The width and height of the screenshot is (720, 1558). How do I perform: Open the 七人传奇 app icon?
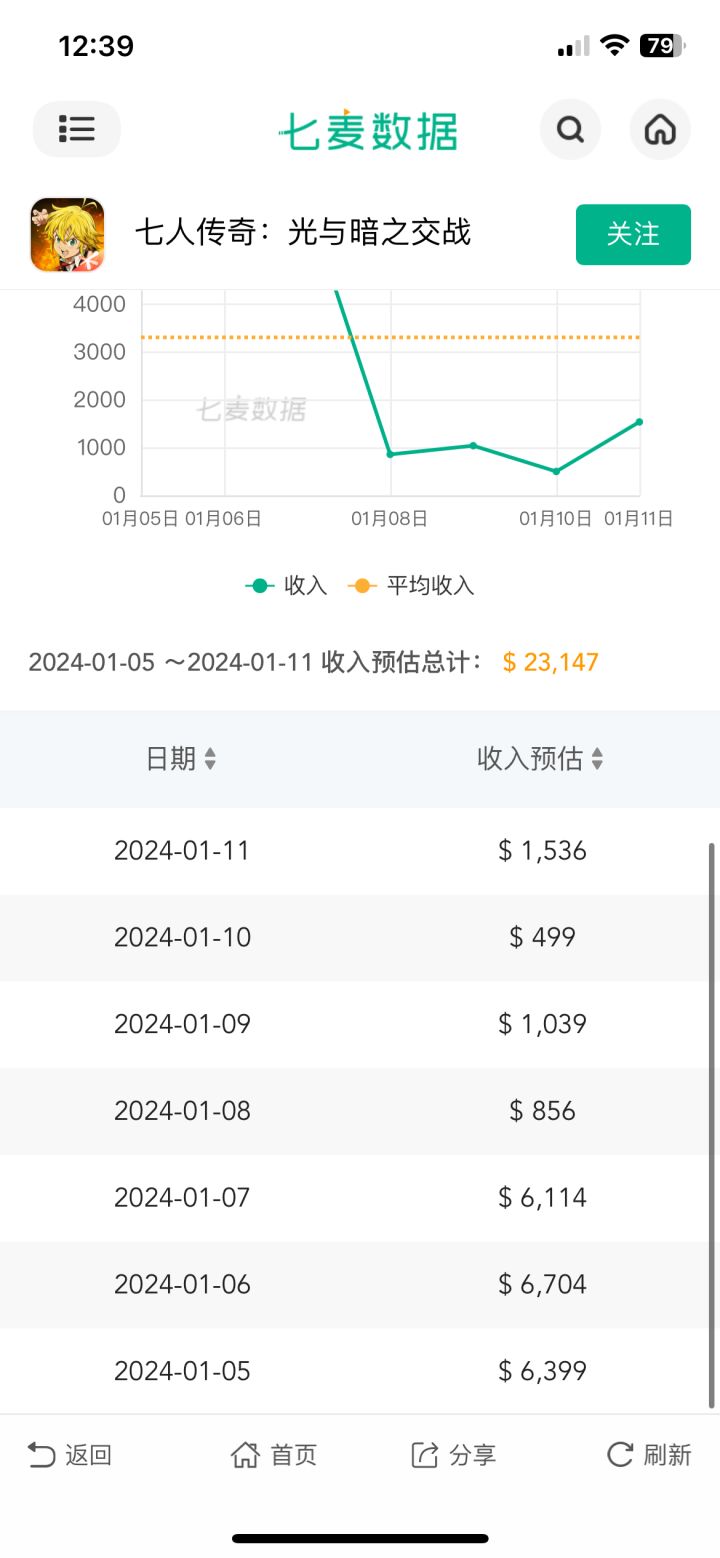pos(67,234)
